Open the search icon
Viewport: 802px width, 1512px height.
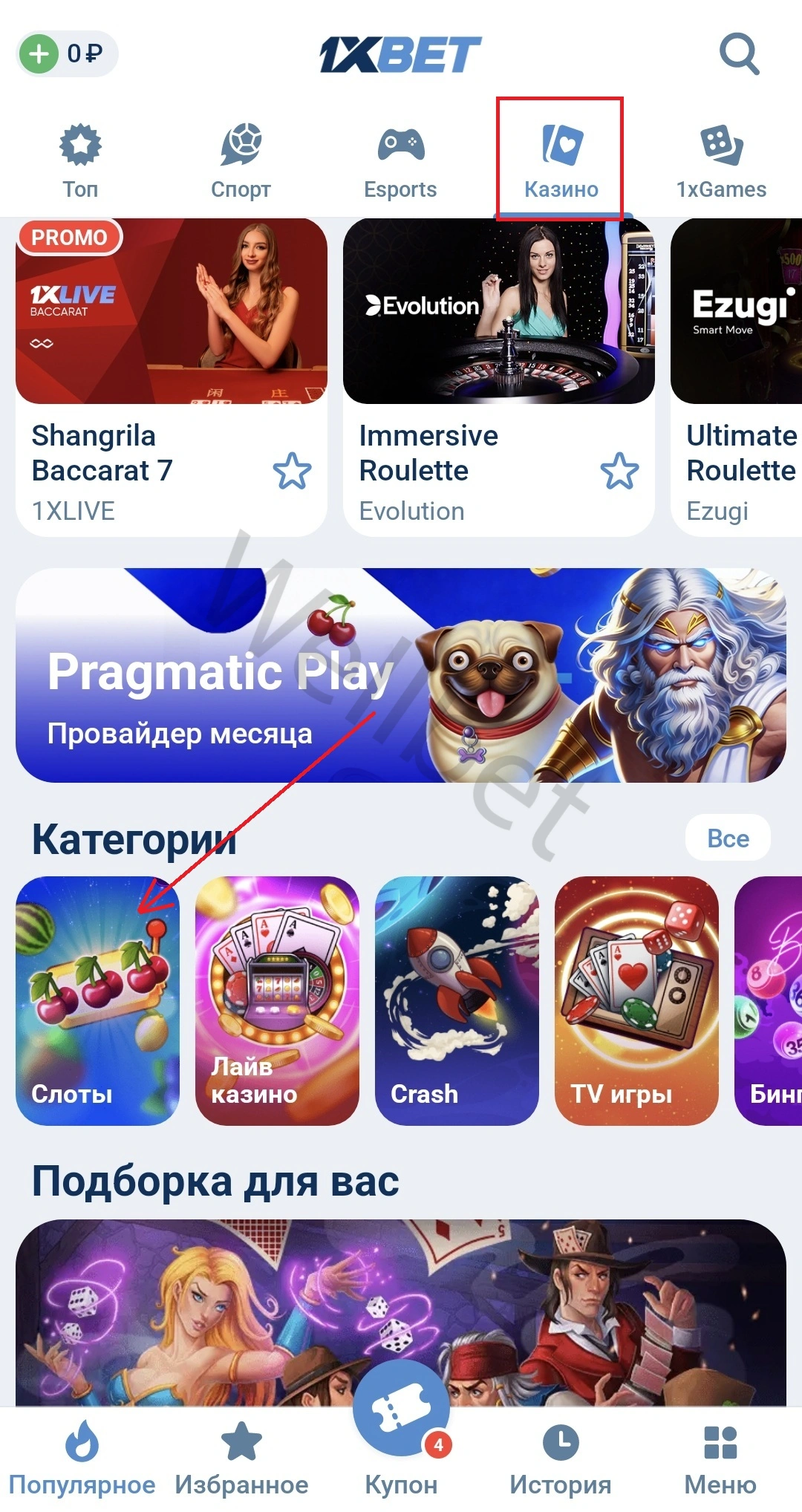[x=739, y=54]
